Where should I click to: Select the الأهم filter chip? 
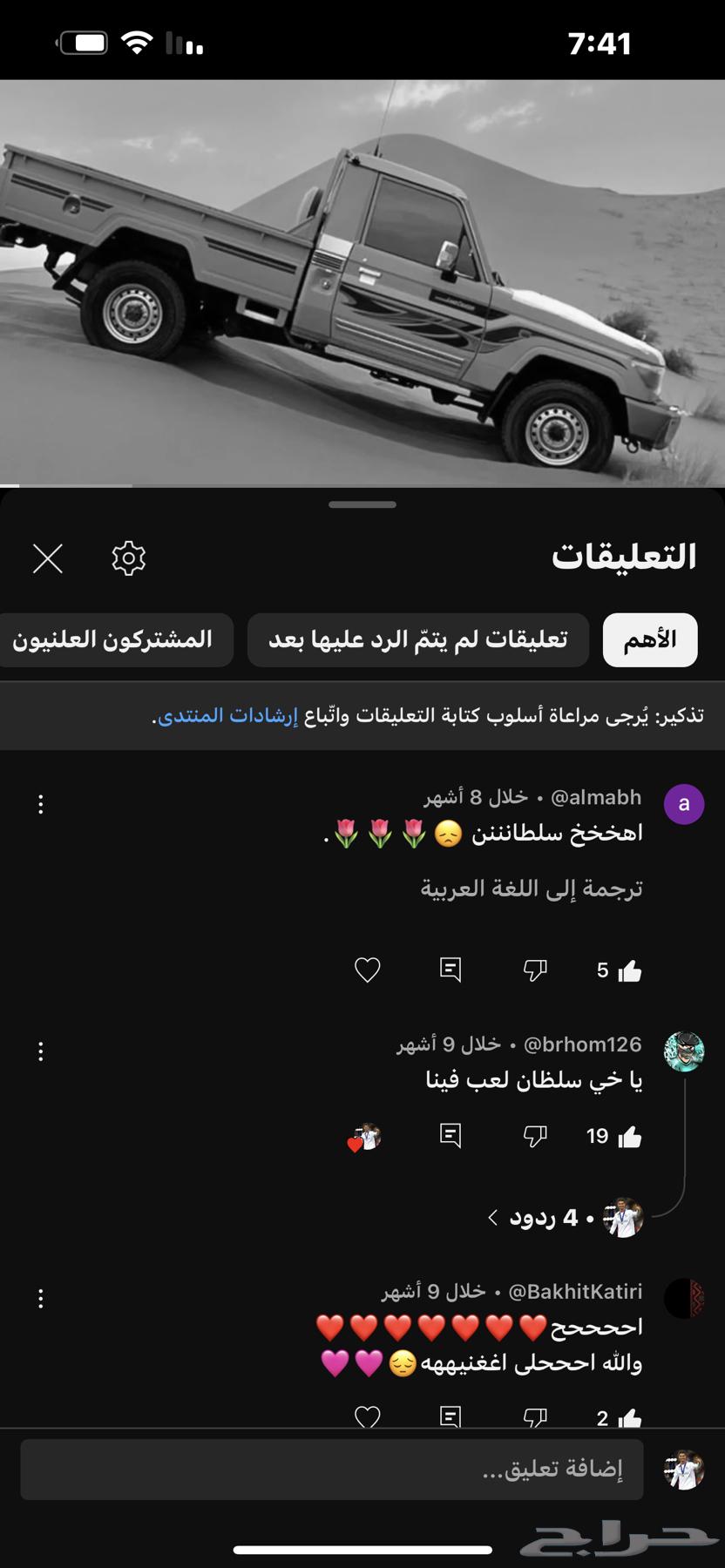tap(650, 640)
